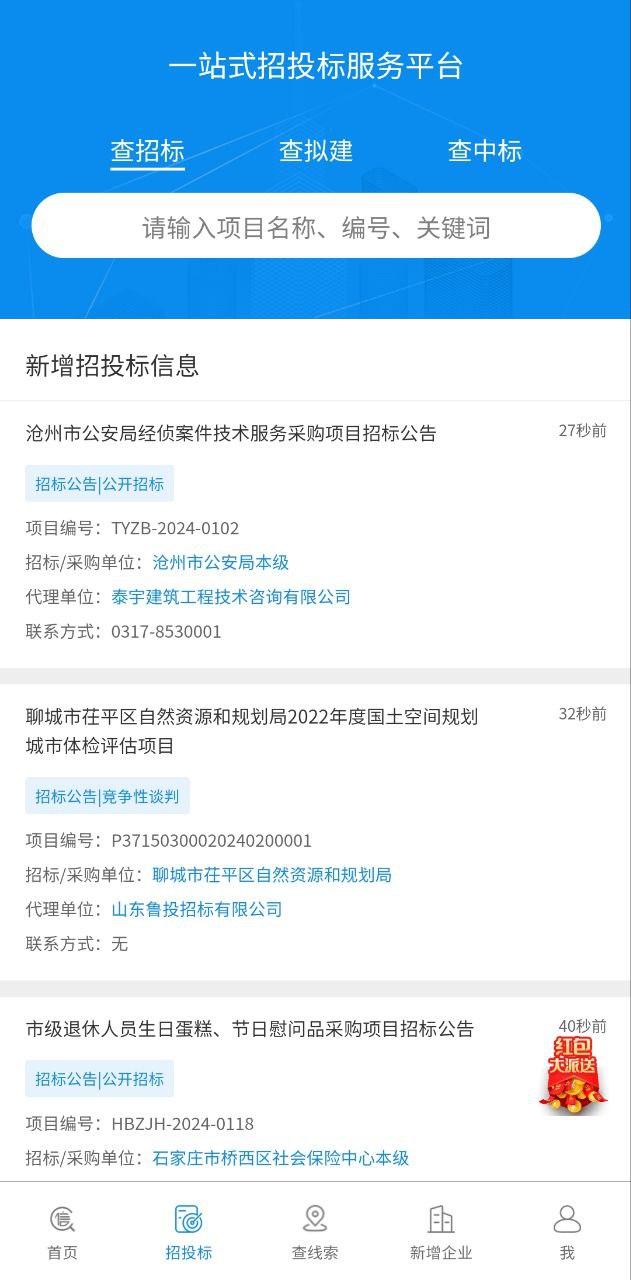Switch to the 查拟建 tab

click(315, 151)
